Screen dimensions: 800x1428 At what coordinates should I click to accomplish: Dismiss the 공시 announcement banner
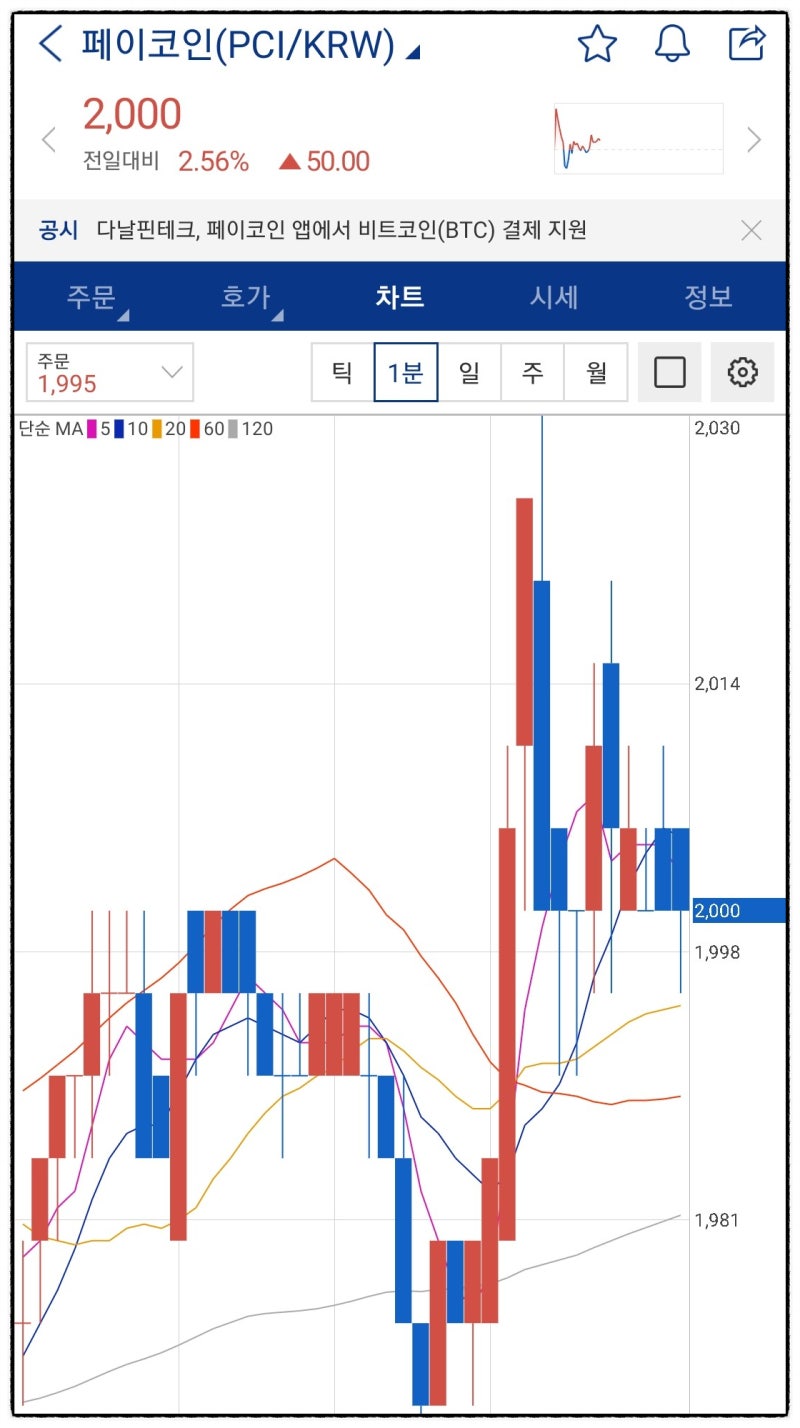pos(751,231)
